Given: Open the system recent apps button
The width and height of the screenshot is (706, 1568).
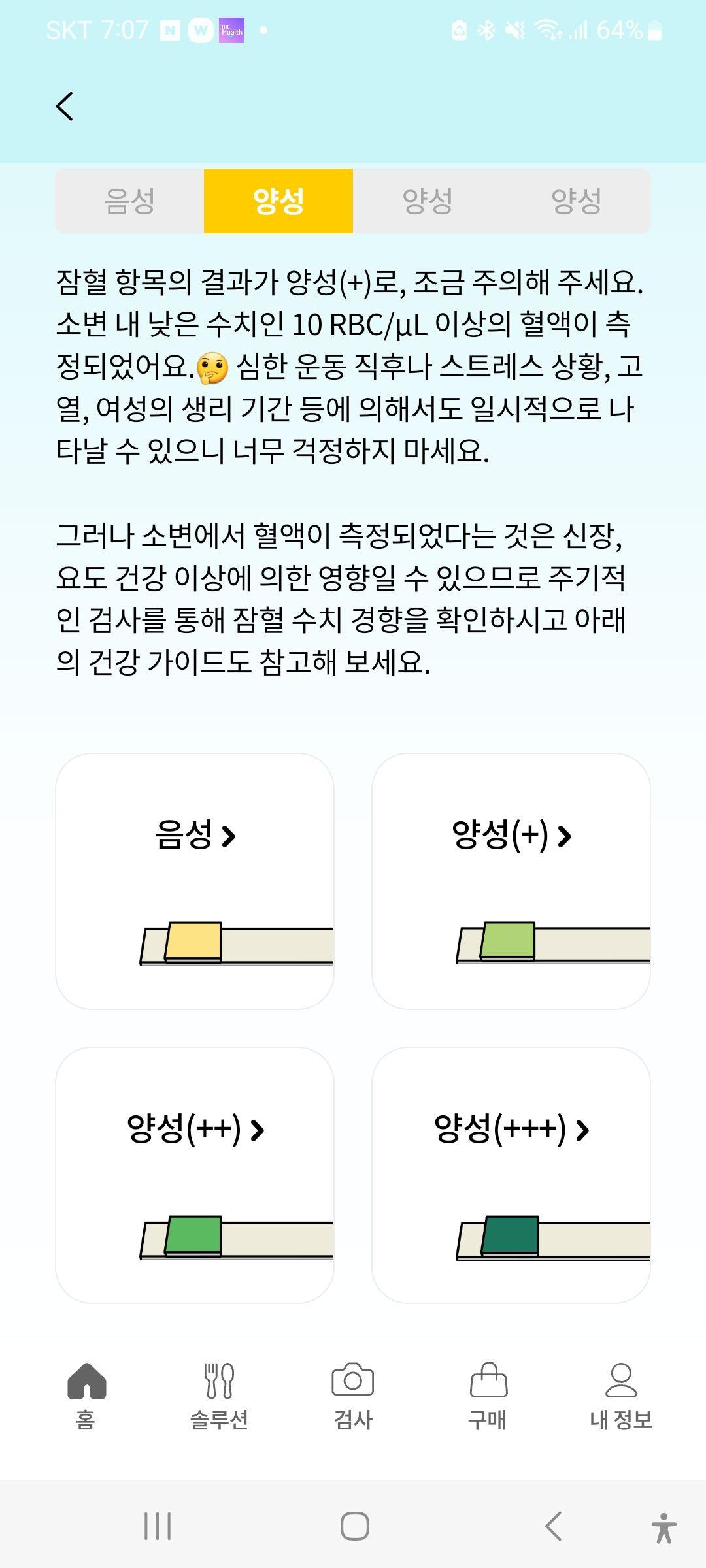Looking at the screenshot, I should [x=158, y=1527].
